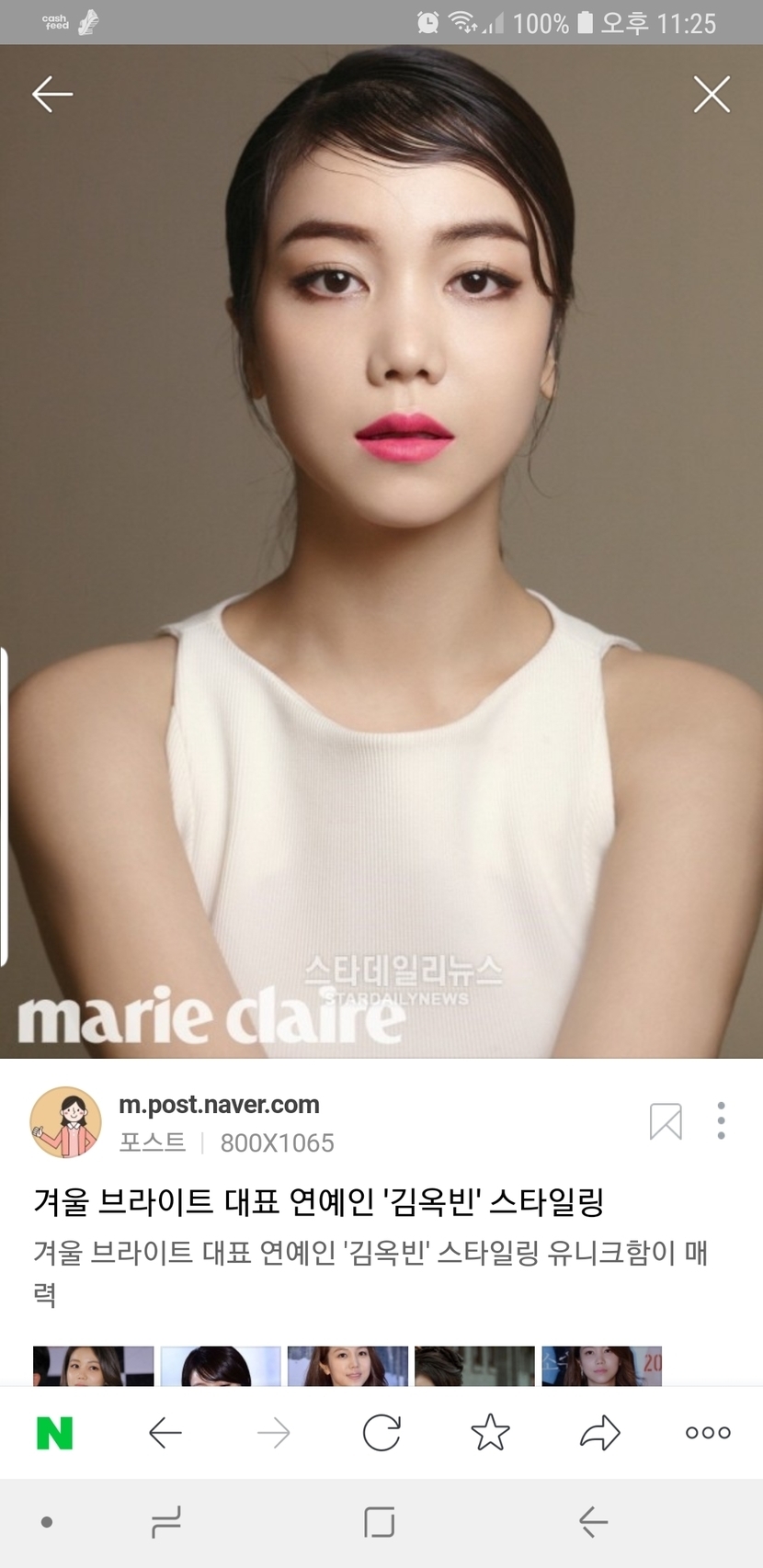Viewport: 763px width, 1568px height.
Task: Go to Naver home via the green N
Action: pos(54,1433)
